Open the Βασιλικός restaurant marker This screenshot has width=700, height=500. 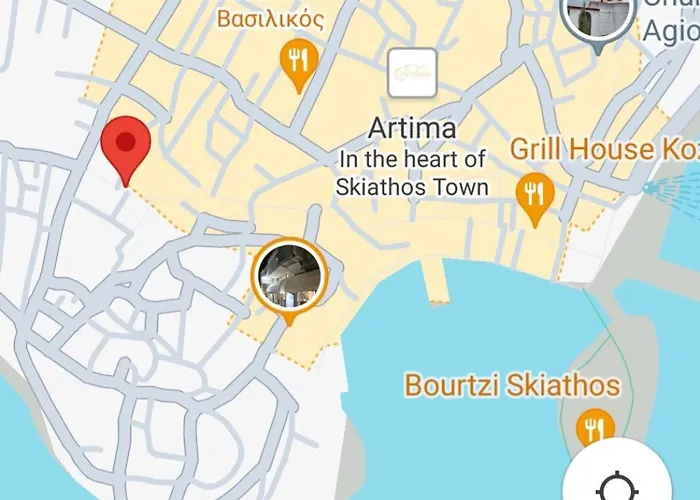(297, 61)
